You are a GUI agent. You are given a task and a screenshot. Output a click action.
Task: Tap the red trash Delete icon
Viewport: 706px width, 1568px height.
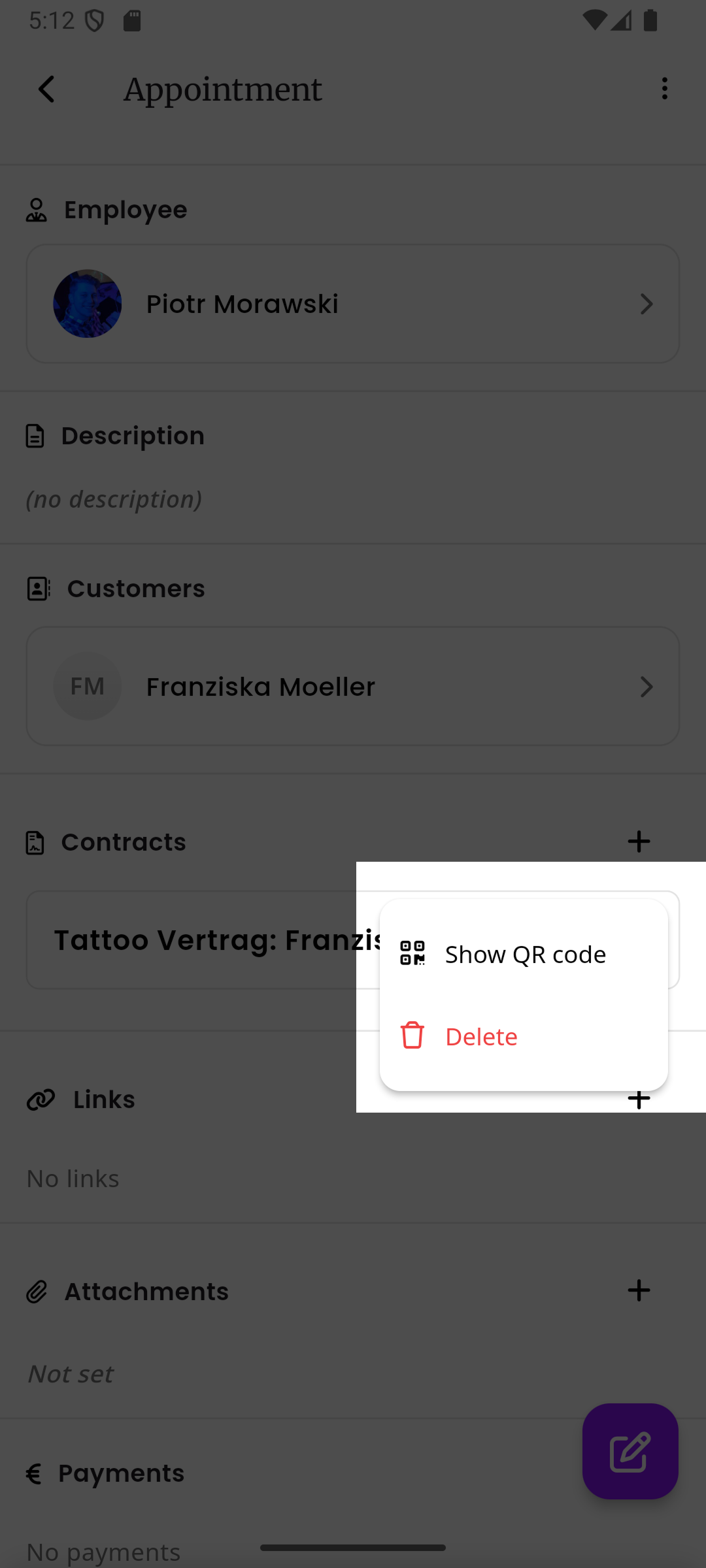point(411,1036)
